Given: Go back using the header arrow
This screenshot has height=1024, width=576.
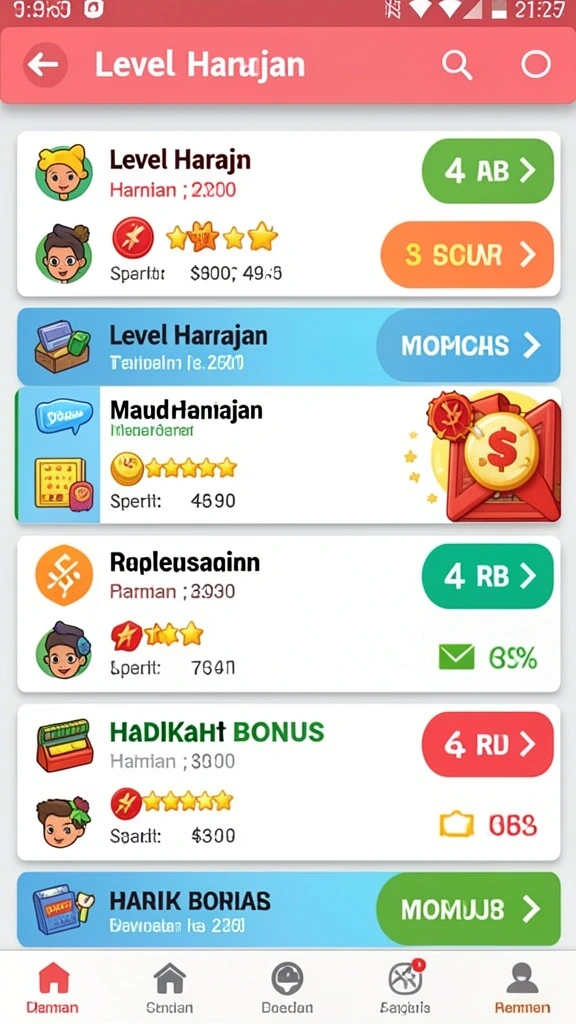Looking at the screenshot, I should coord(45,65).
